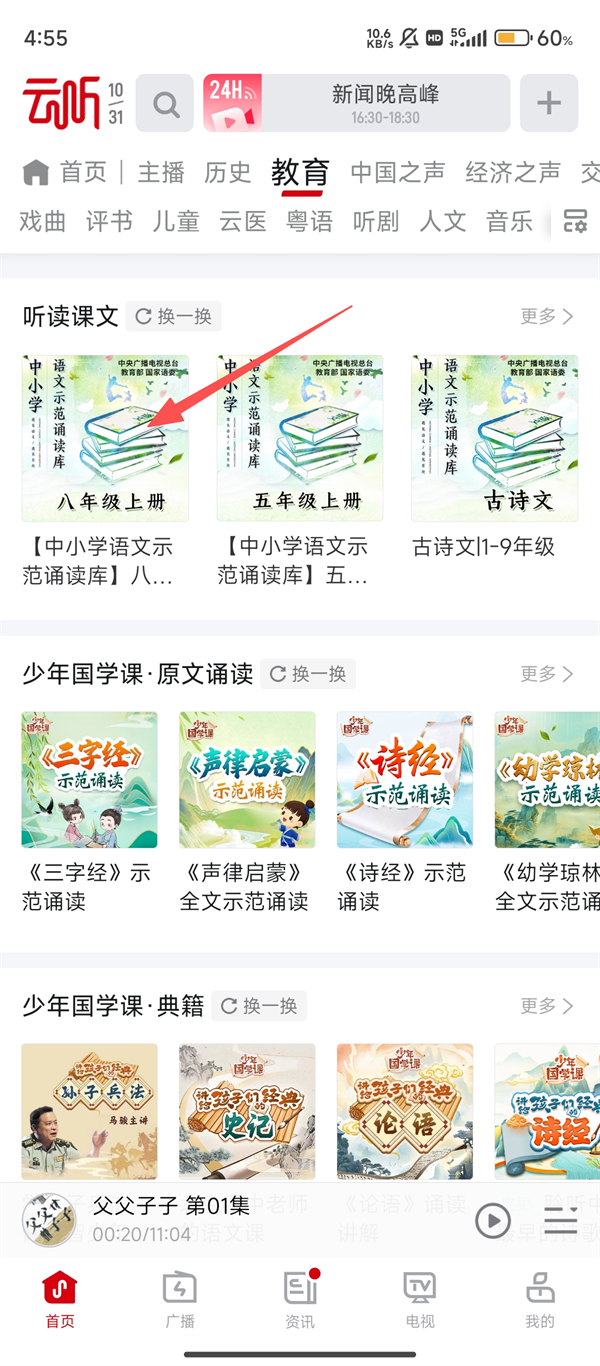Image resolution: width=600 pixels, height=1366 pixels.
Task: Go to the 资讯 bottom tab
Action: click(300, 1300)
